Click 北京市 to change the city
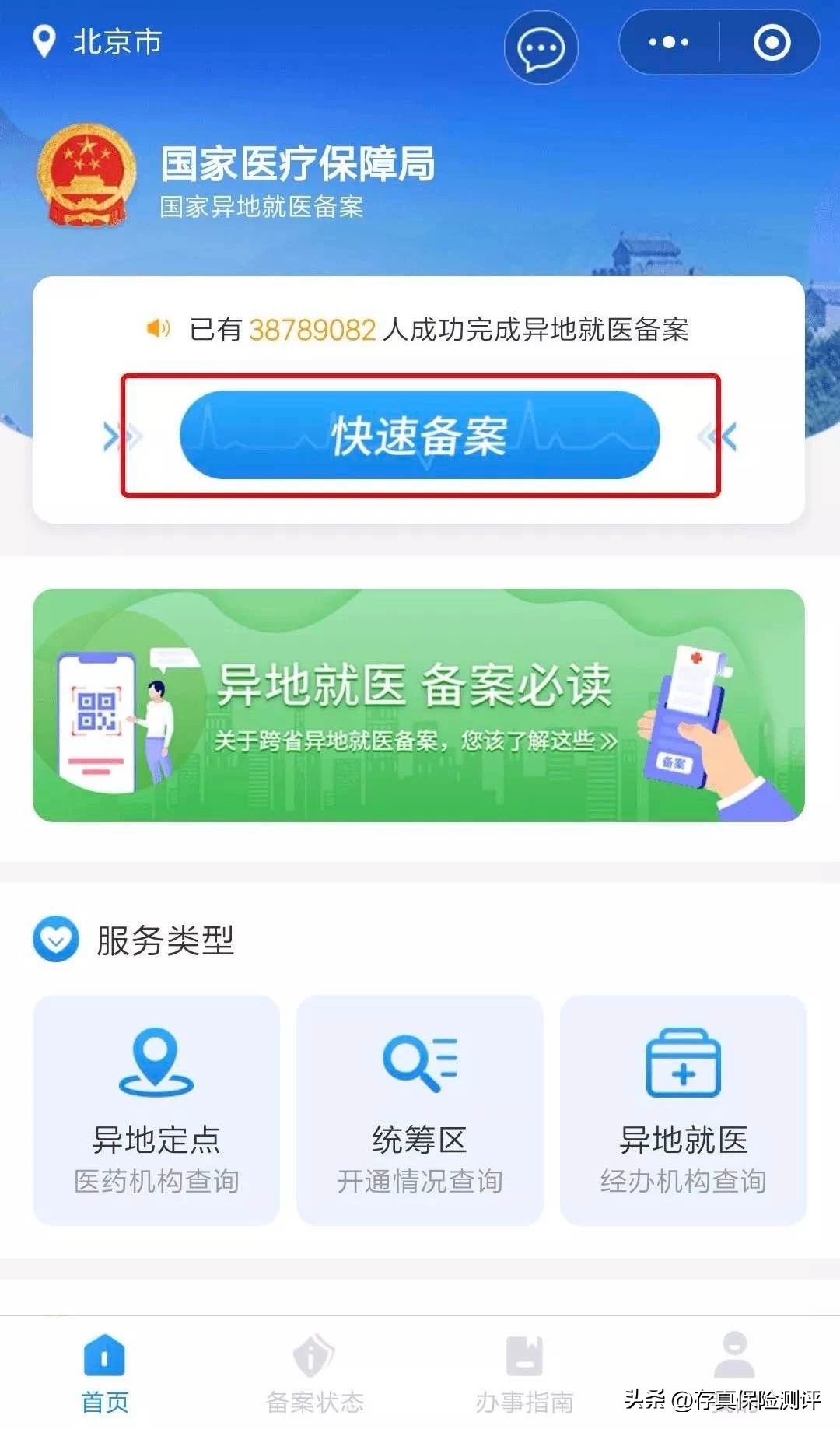The width and height of the screenshot is (840, 1429). (x=115, y=43)
